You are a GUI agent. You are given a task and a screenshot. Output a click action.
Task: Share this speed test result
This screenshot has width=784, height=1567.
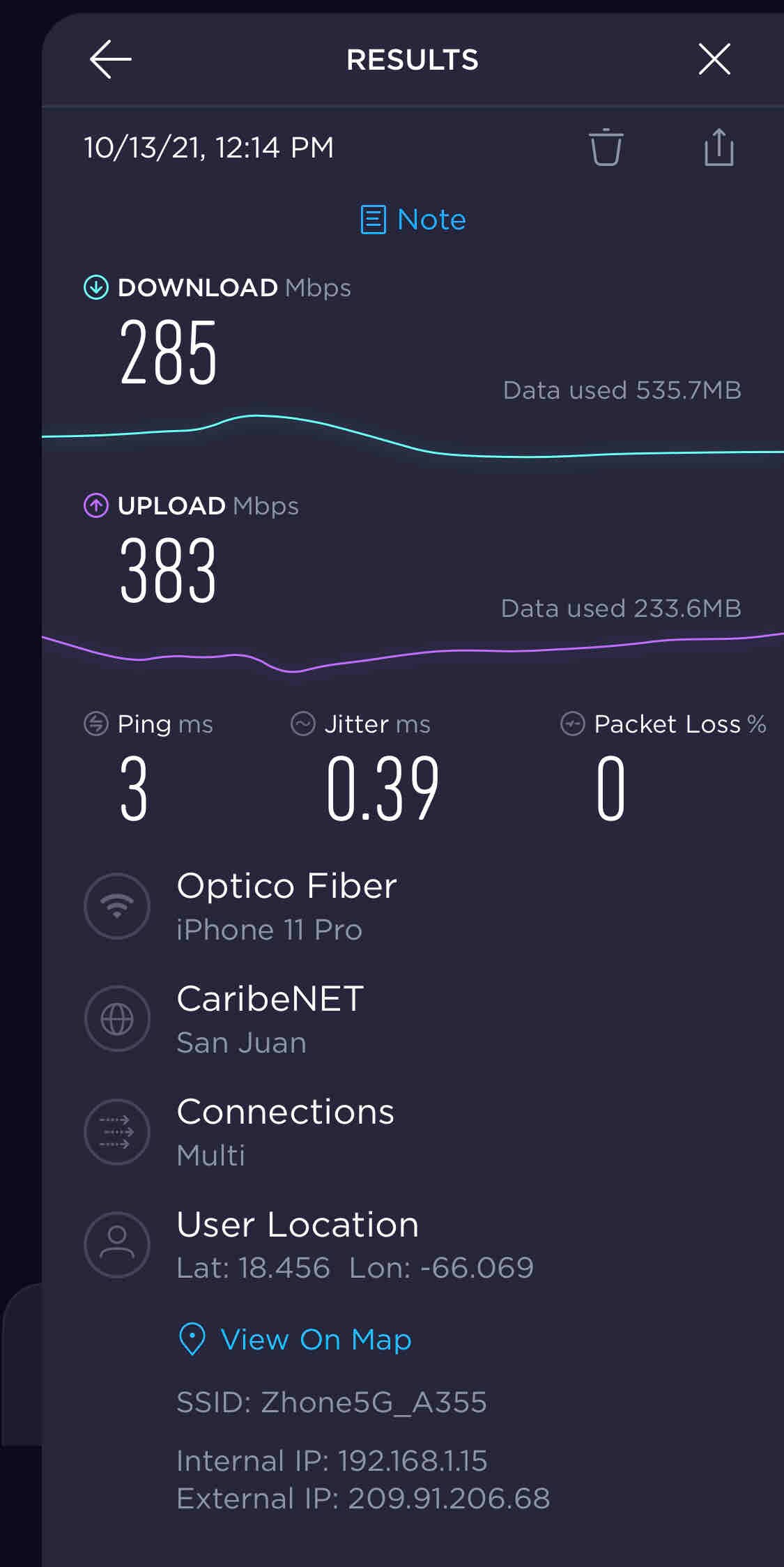(718, 147)
